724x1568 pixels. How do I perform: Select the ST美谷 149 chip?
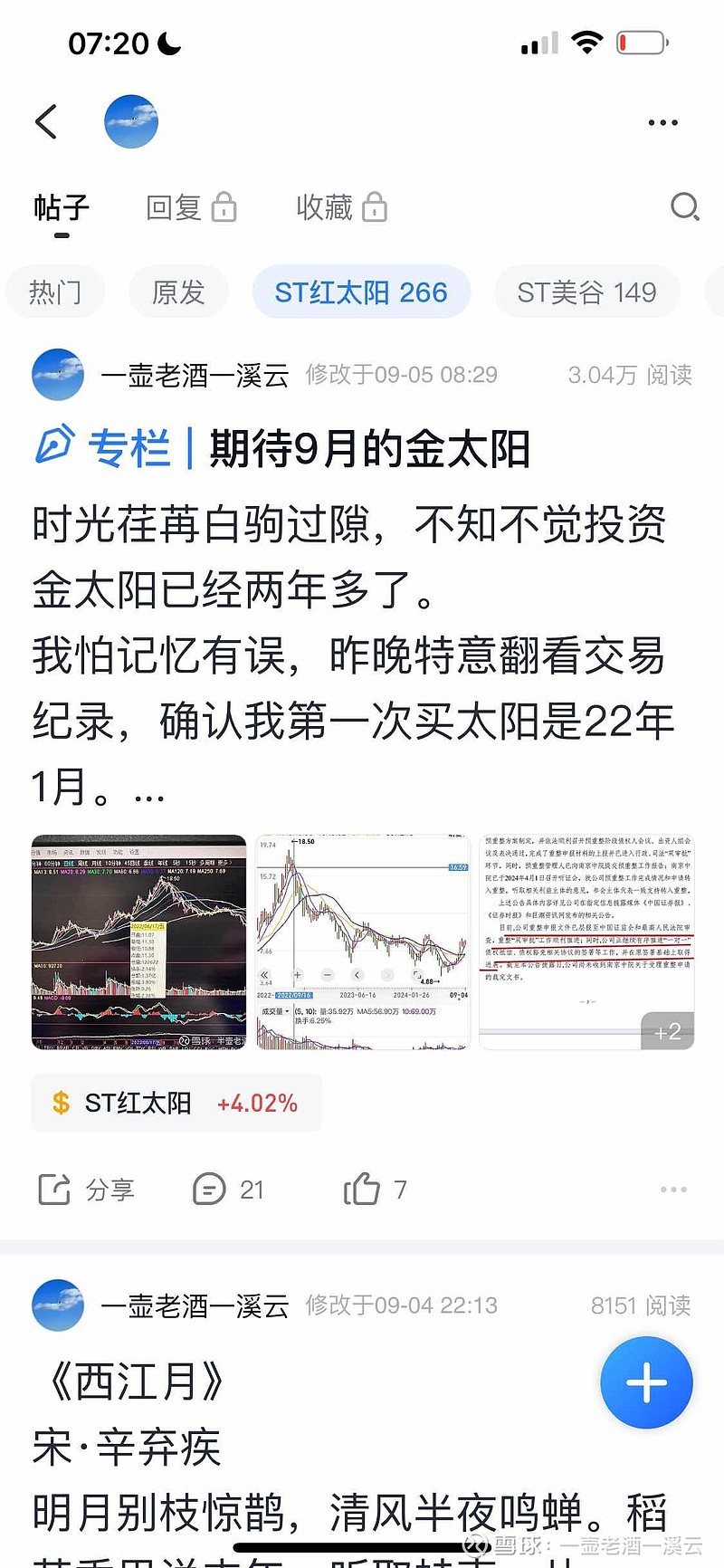pos(586,292)
